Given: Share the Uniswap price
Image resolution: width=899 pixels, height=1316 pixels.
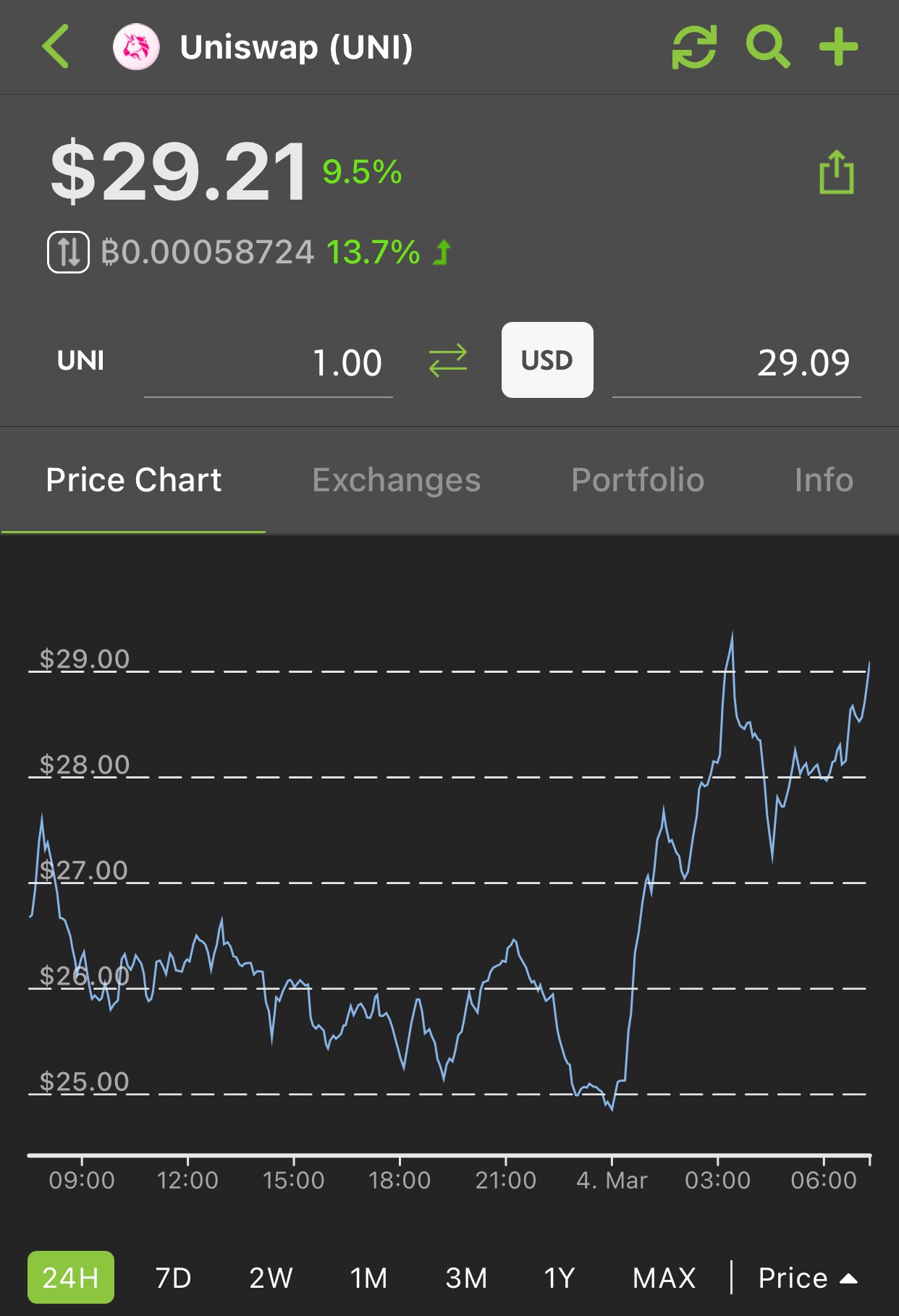Looking at the screenshot, I should pos(836,172).
